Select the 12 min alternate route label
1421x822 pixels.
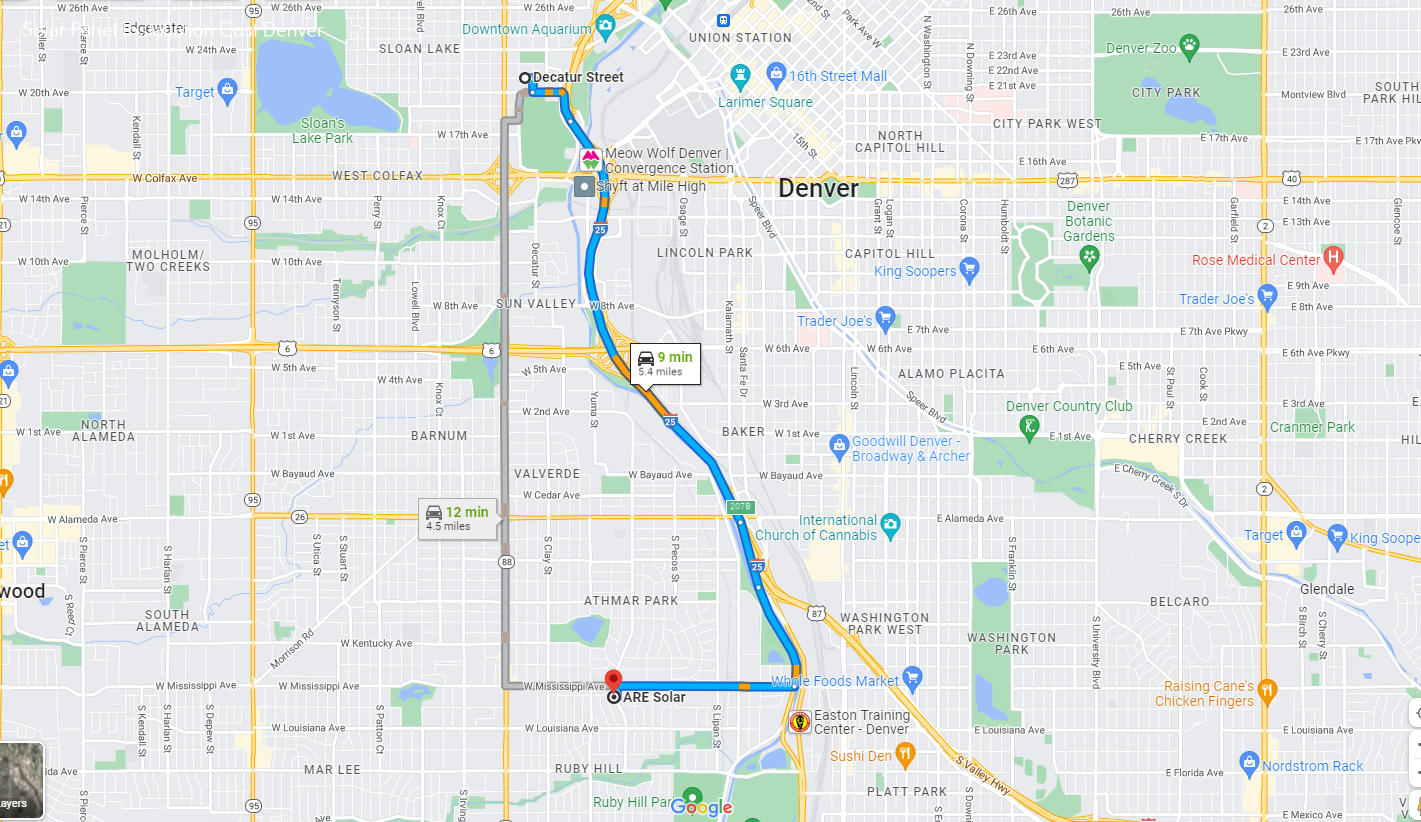[457, 518]
